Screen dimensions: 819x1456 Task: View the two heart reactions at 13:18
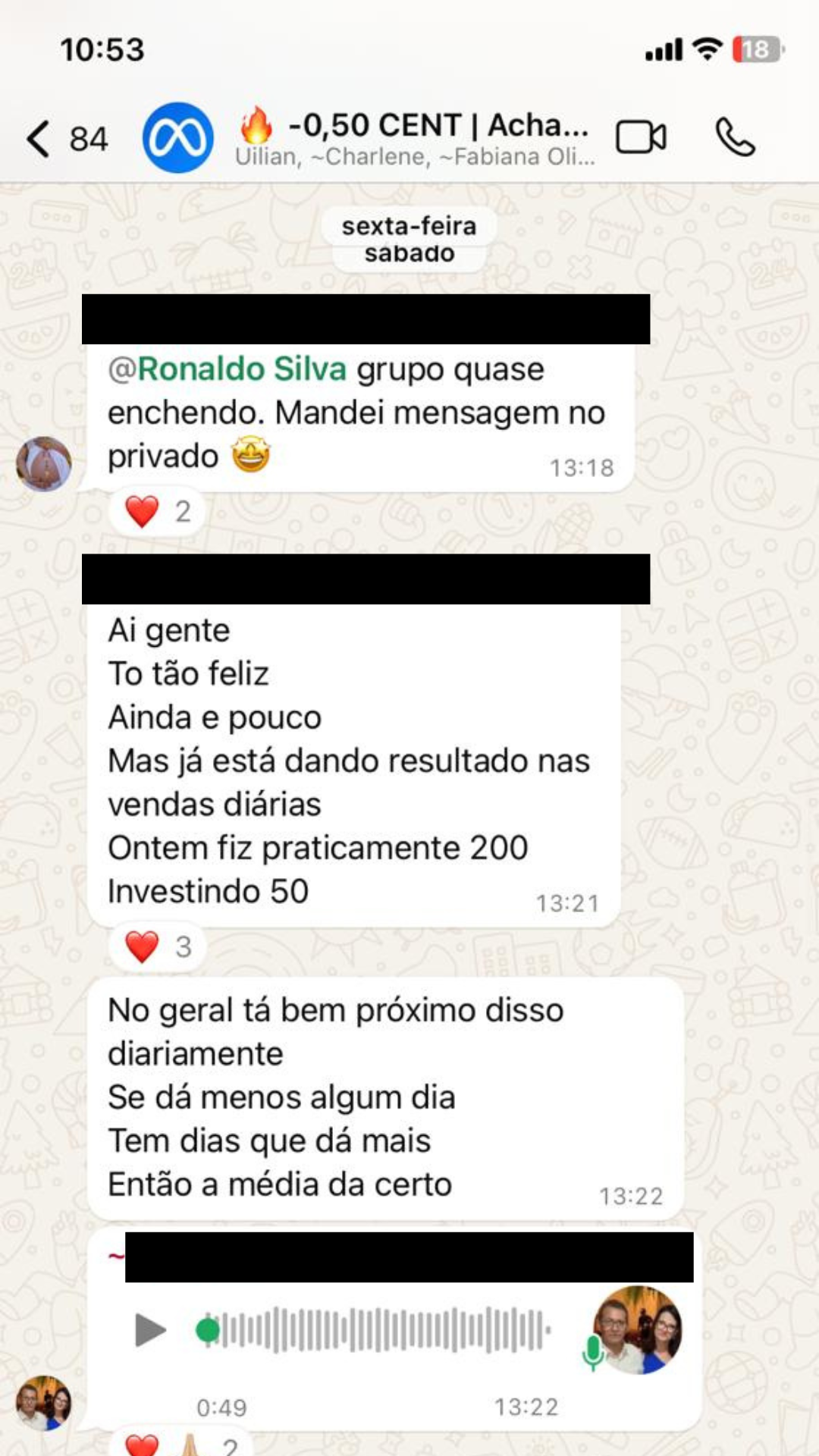tap(158, 512)
